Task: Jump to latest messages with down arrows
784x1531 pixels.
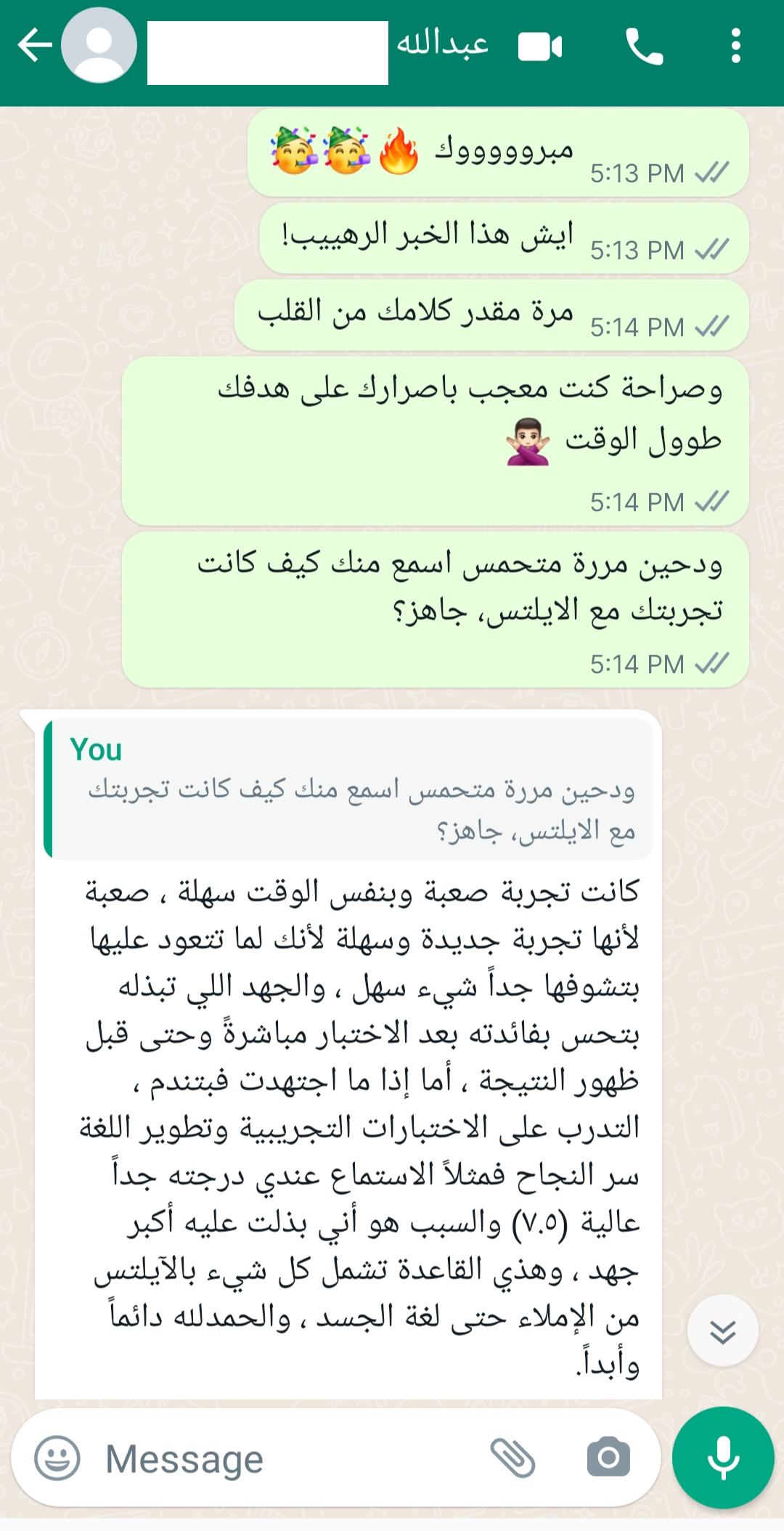Action: pos(722,1330)
